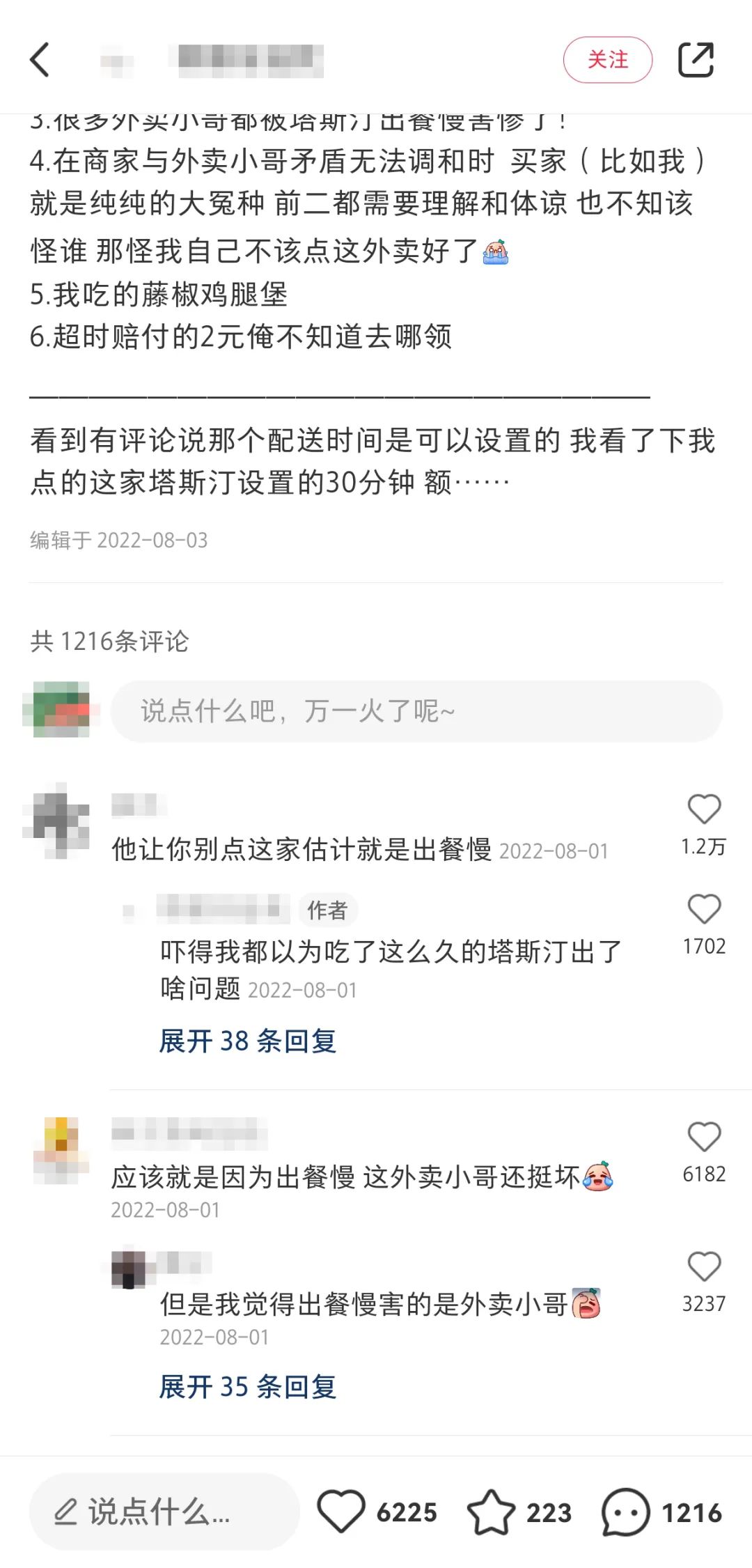The image size is (752, 1568).
Task: Expand 展开 35 条回复
Action: 248,1387
